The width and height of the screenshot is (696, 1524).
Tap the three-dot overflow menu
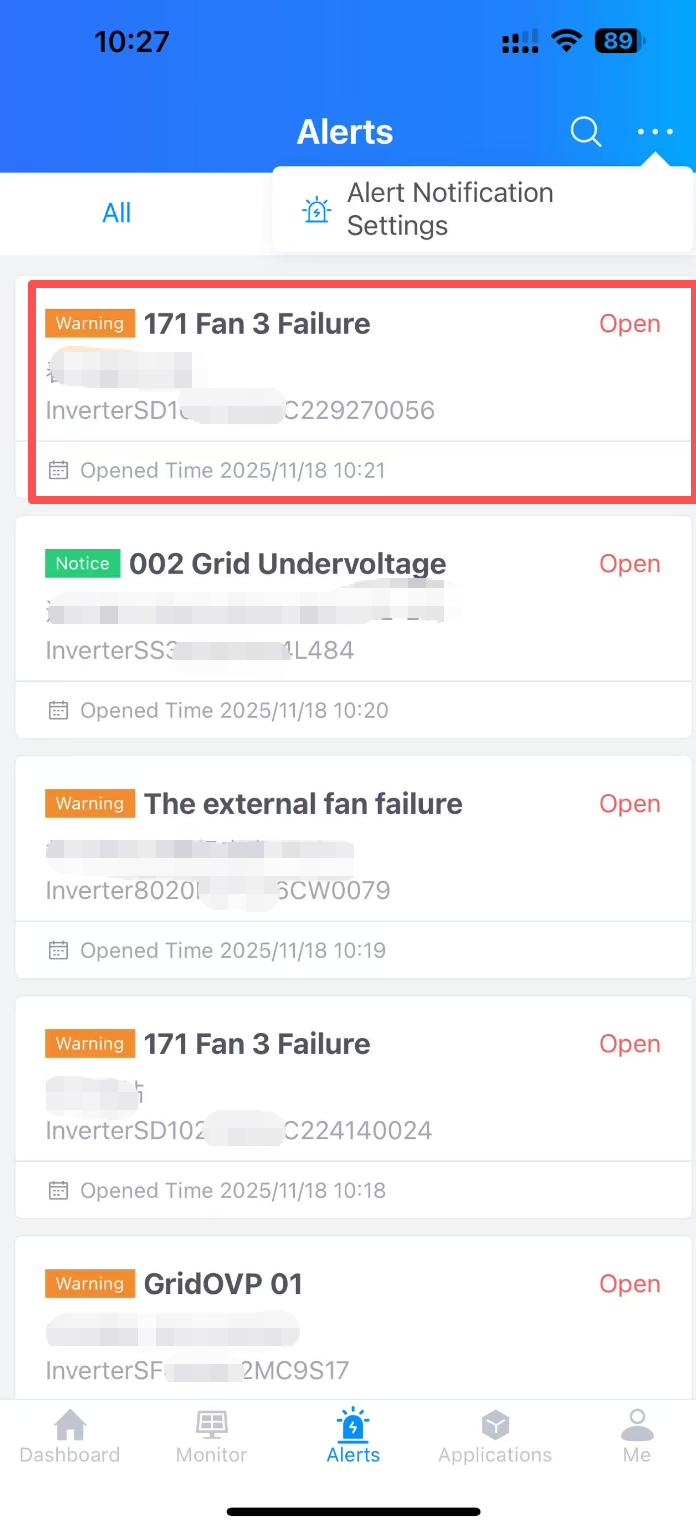coord(655,131)
